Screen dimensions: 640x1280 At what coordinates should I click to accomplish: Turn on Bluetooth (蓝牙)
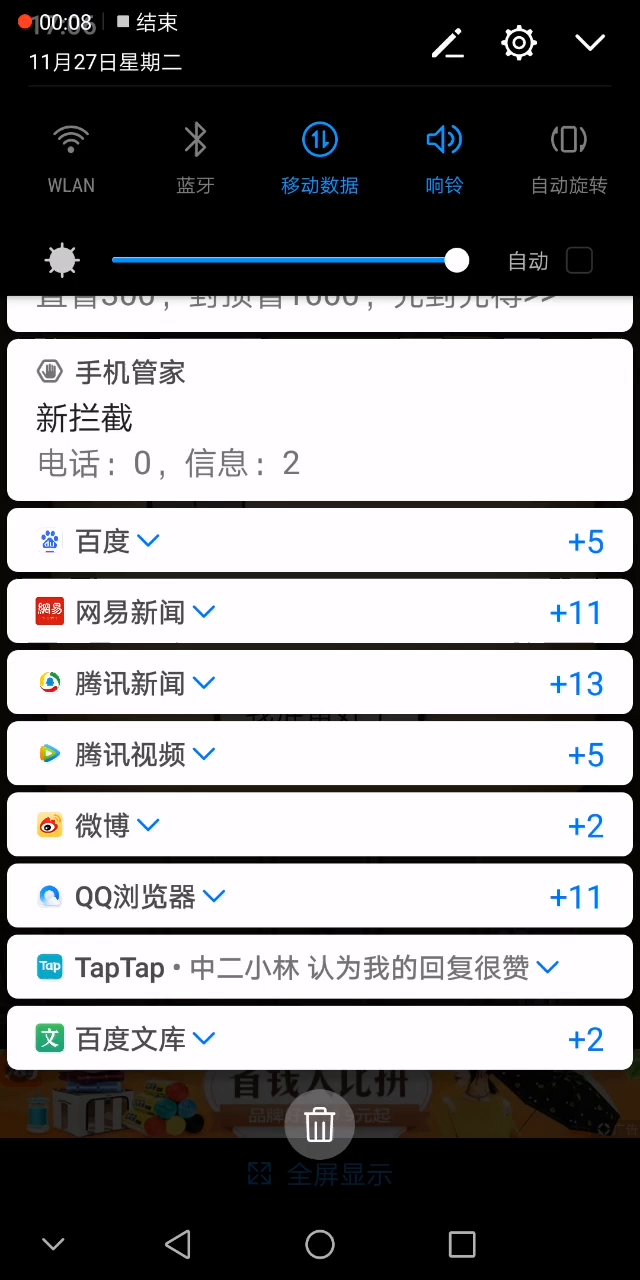pyautogui.click(x=195, y=158)
